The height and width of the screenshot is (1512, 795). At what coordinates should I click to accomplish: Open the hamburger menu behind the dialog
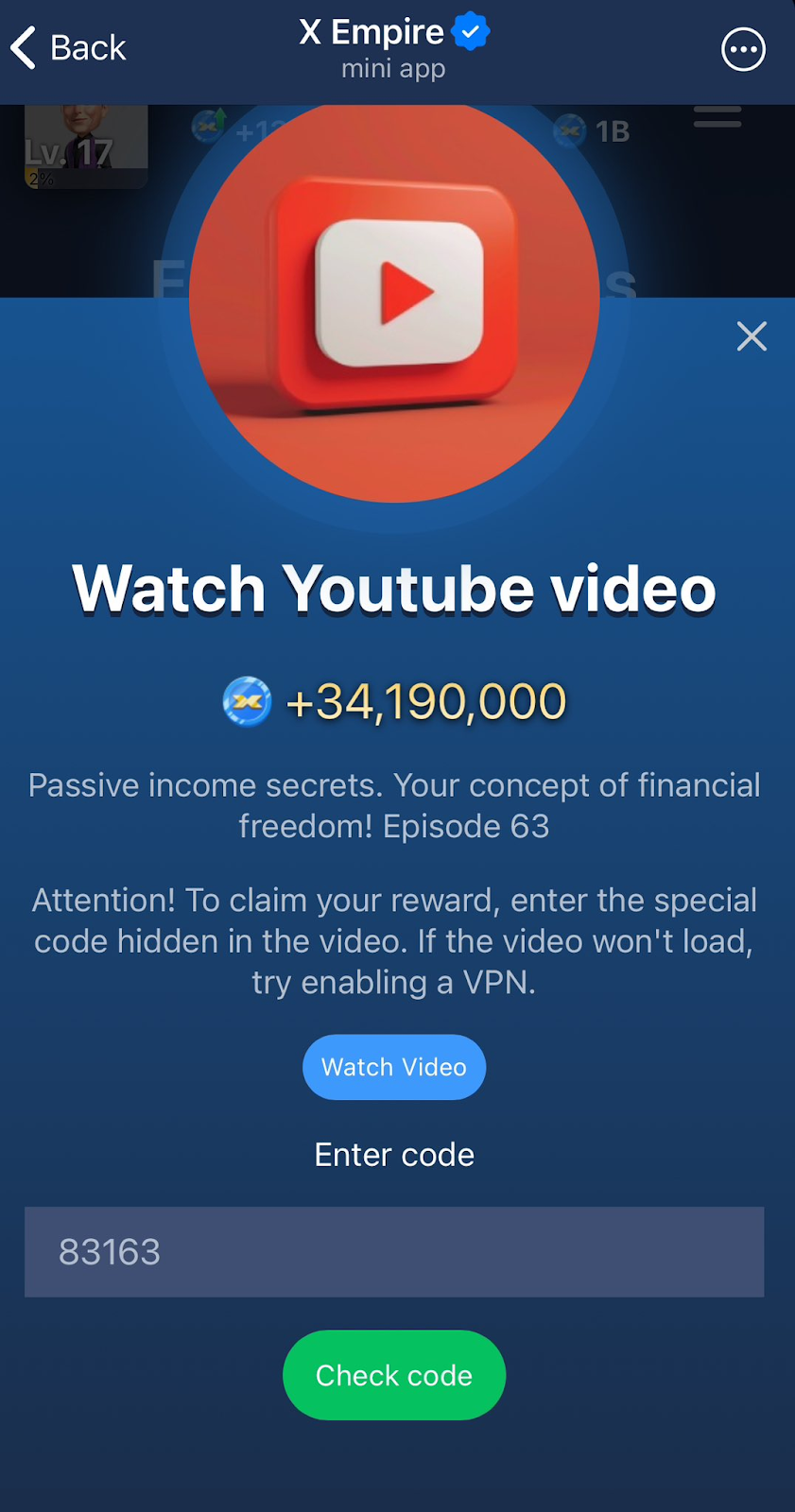(717, 119)
